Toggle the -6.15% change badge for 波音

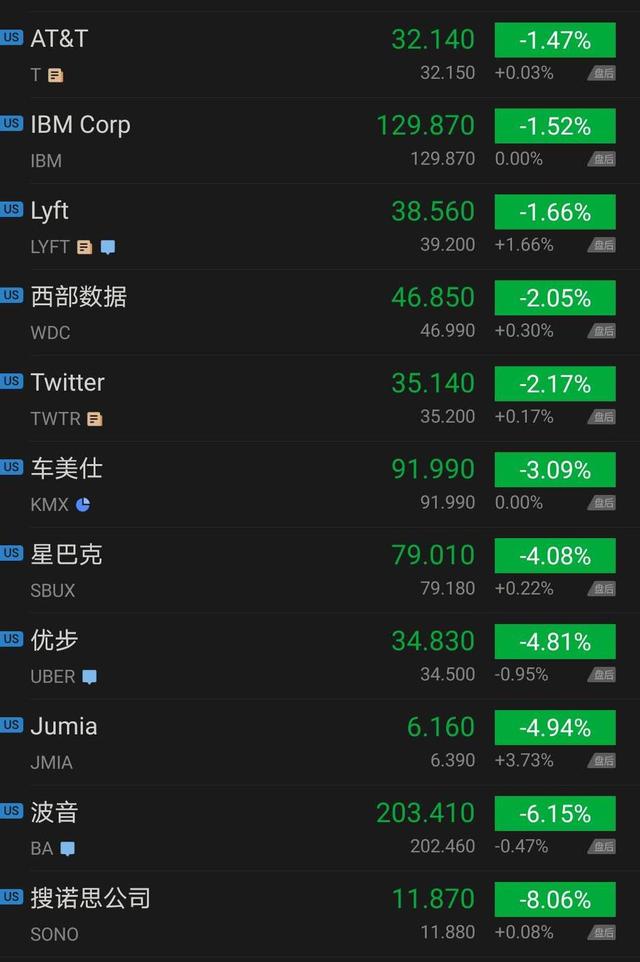555,813
